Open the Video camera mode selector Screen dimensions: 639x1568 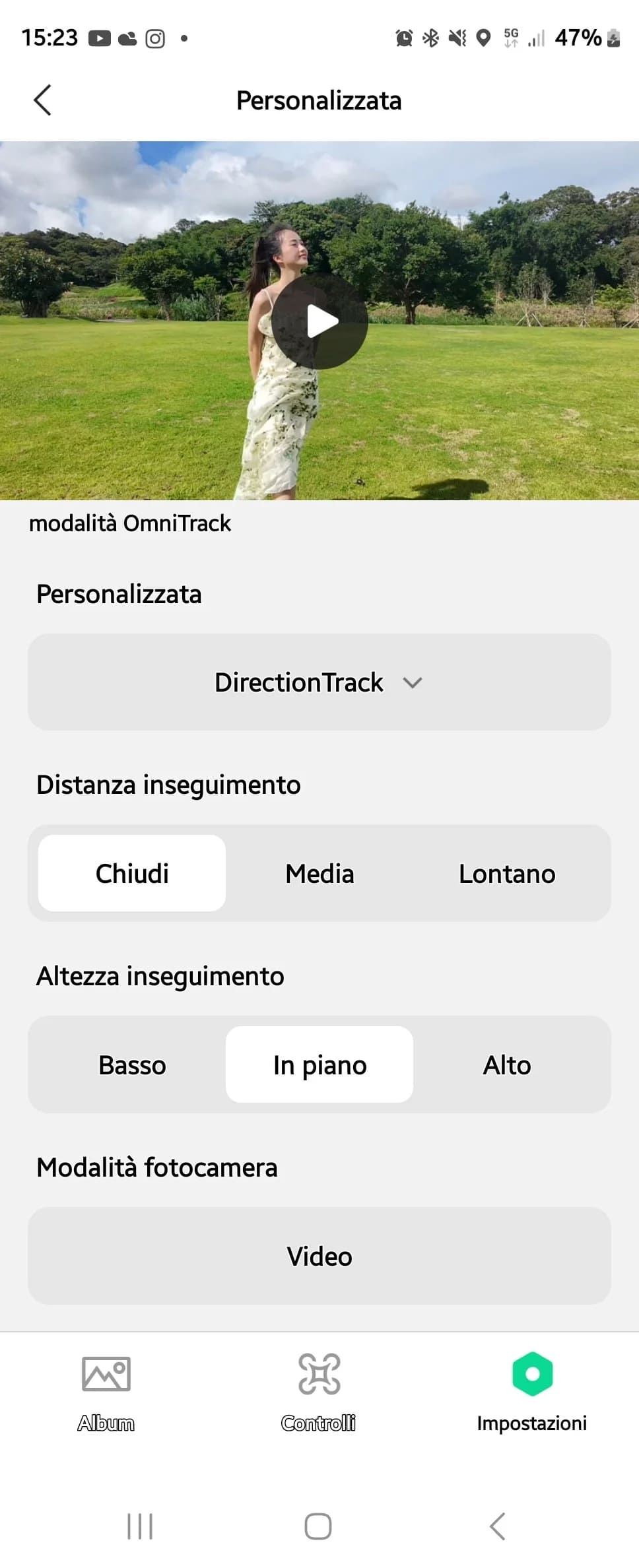coord(319,1256)
